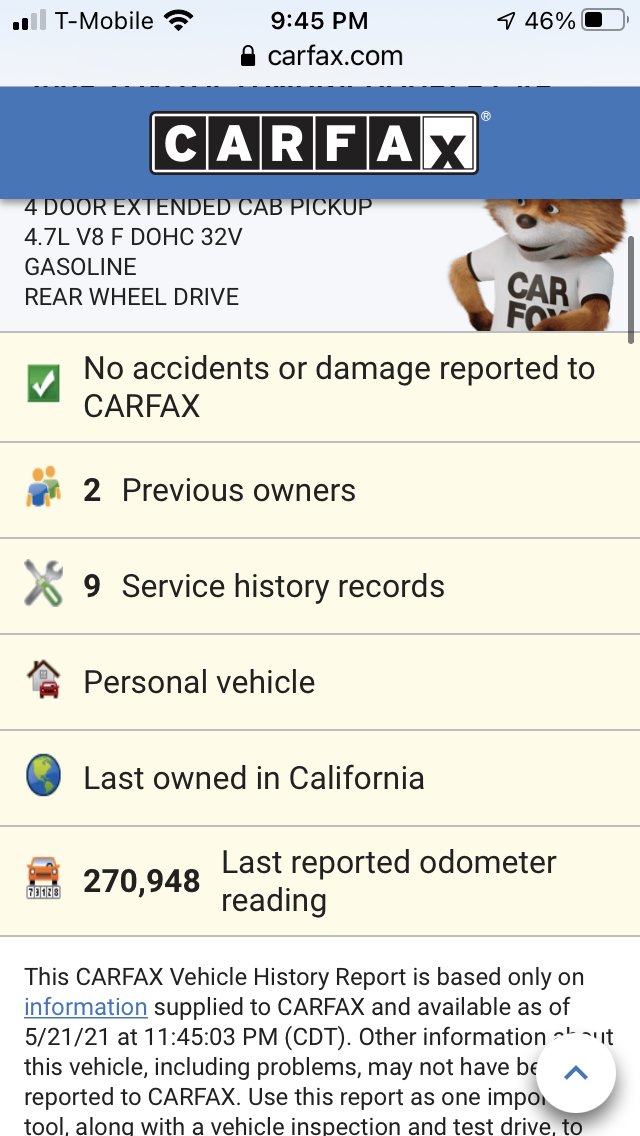Tap the carfax.com address bar
640x1136 pixels.
point(322,56)
